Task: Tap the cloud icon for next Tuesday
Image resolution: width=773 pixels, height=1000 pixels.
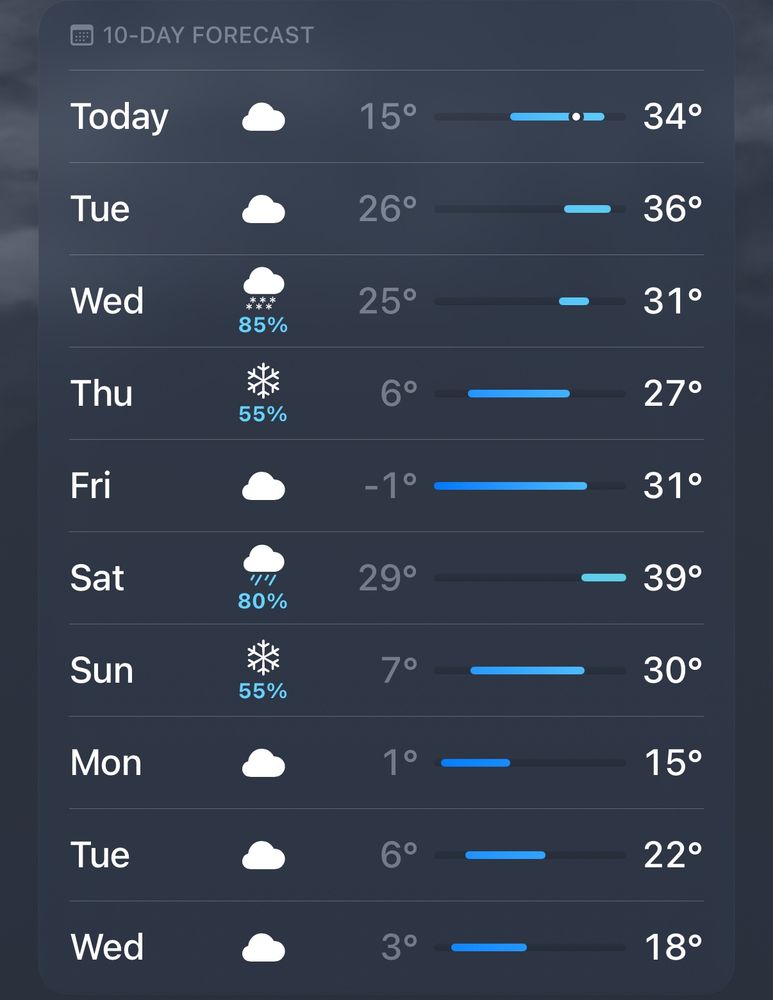Action: 263,855
